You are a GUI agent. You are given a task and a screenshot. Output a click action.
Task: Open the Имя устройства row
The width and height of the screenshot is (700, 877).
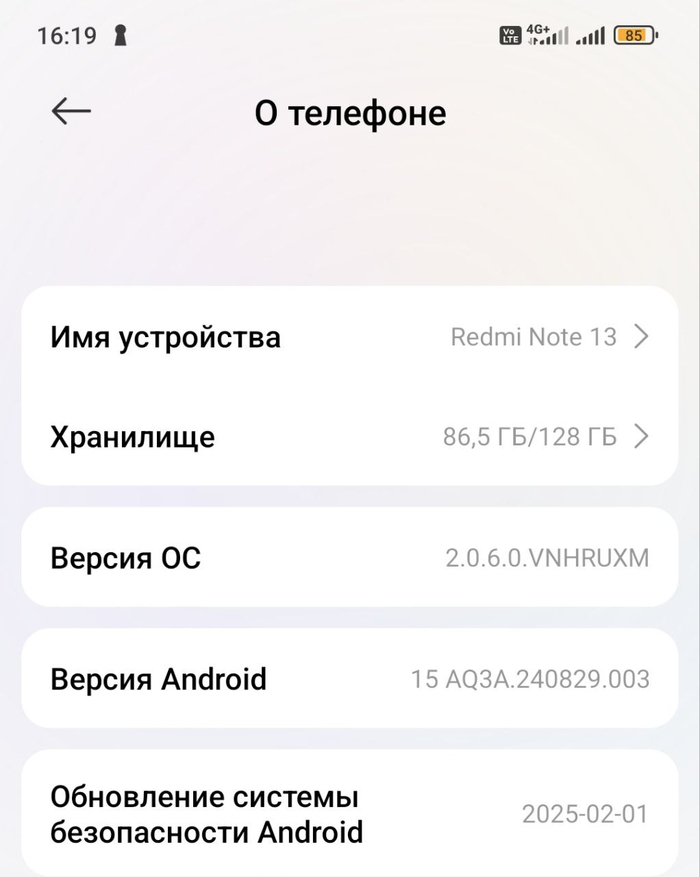350,337
